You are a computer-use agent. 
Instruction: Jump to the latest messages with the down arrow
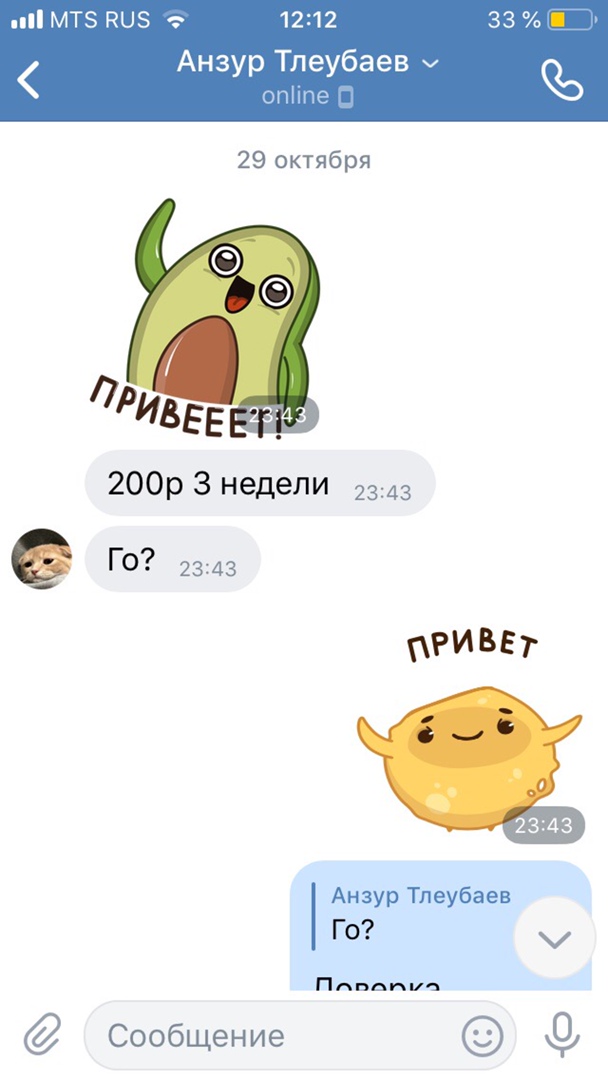pos(554,938)
